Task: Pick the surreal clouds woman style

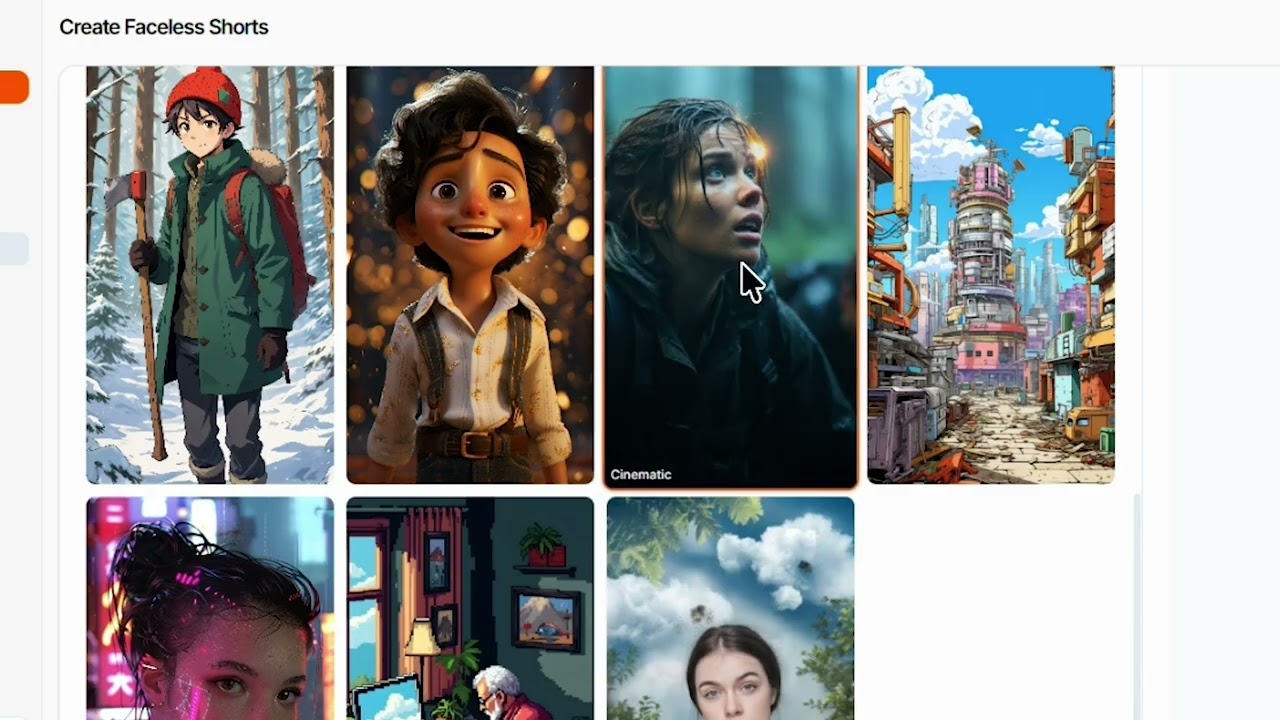Action: tap(730, 607)
